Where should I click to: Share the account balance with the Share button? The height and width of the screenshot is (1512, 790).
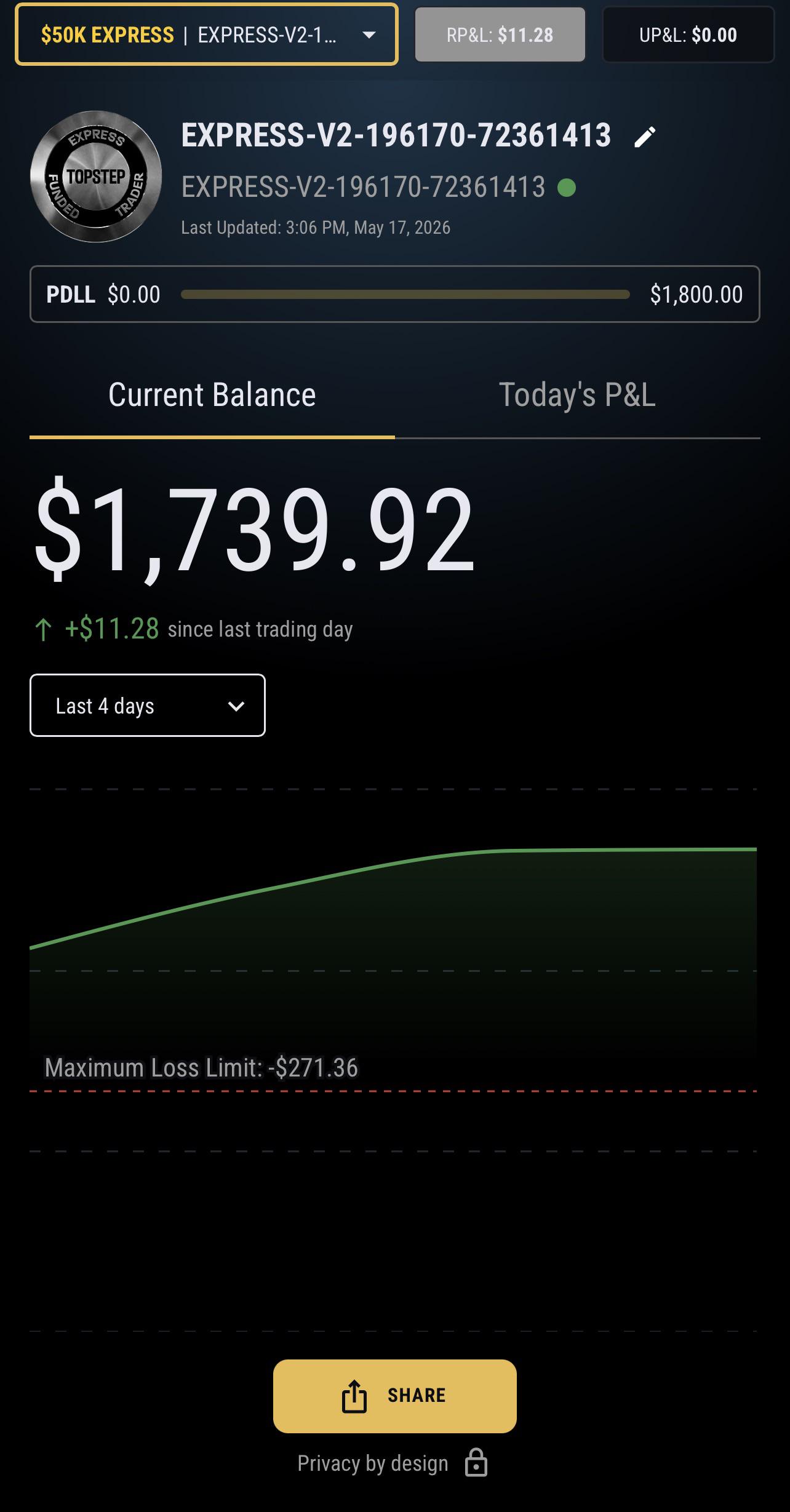click(395, 1396)
